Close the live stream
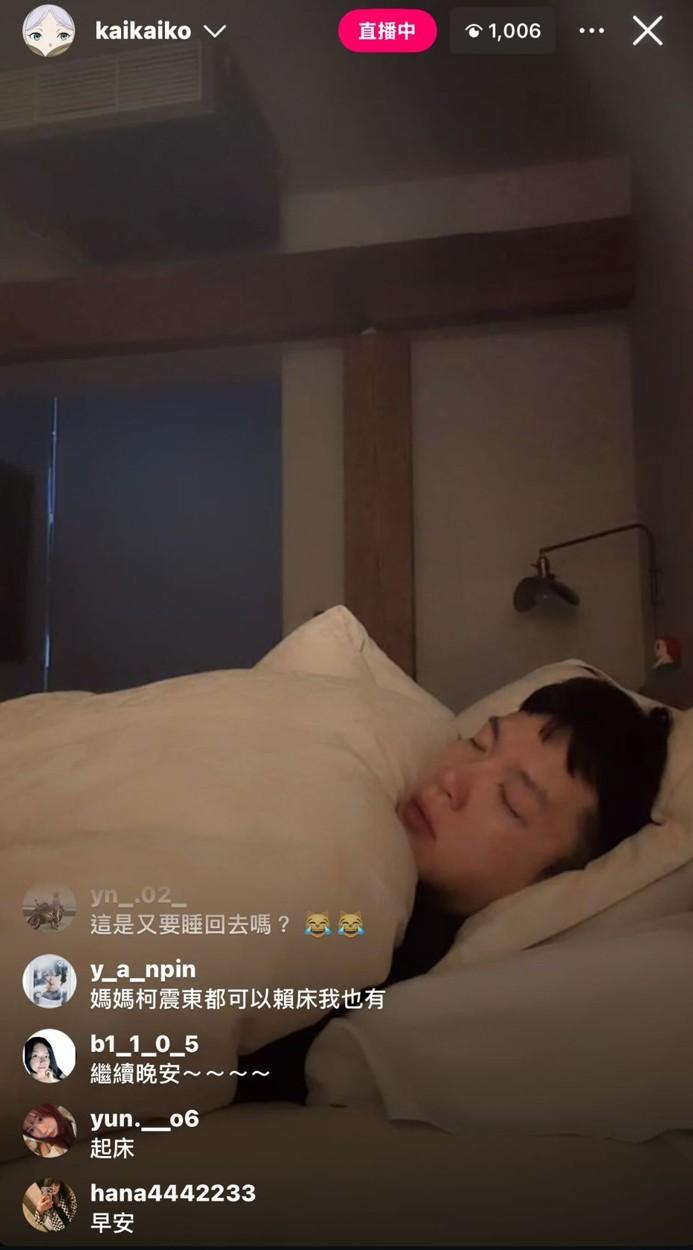Viewport: 693px width, 1250px height. click(647, 31)
